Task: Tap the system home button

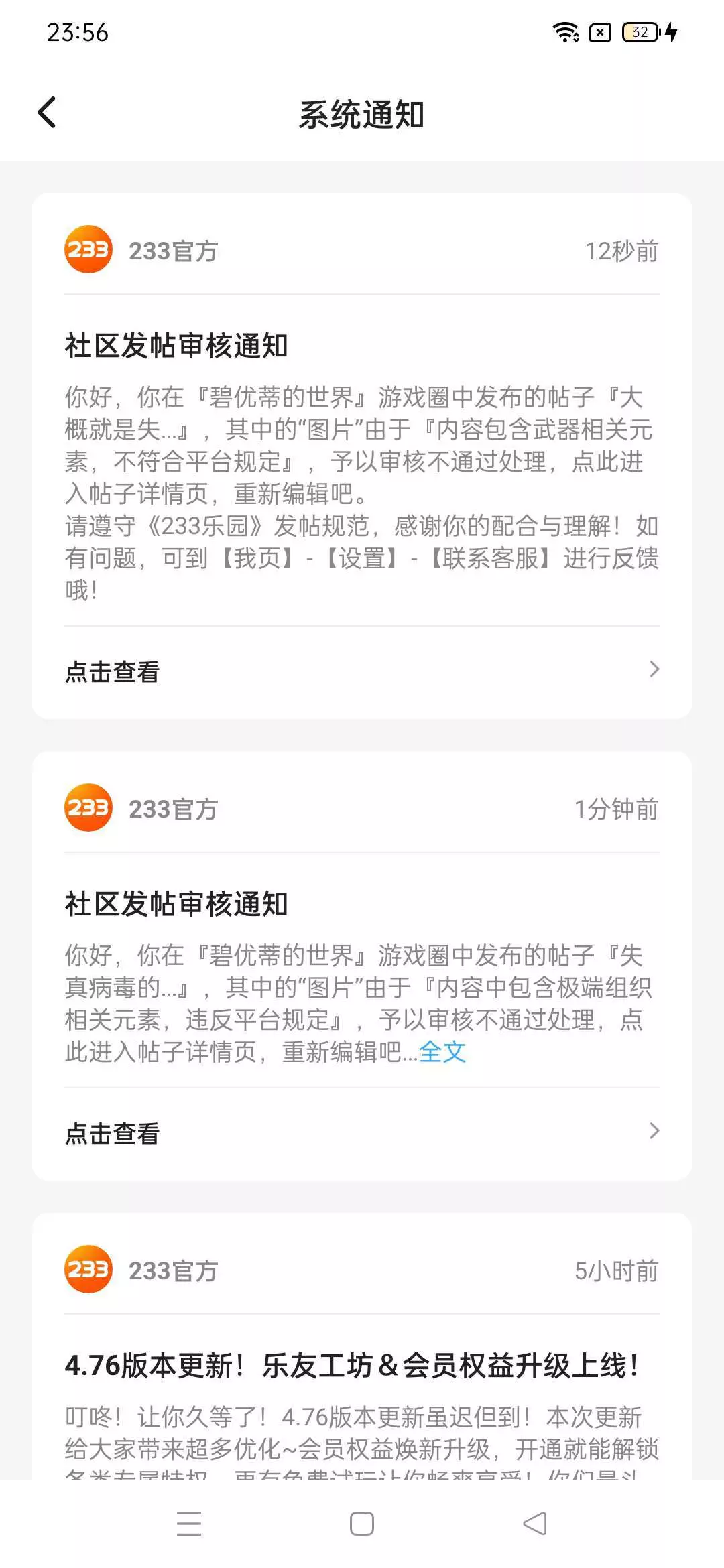Action: click(362, 1524)
